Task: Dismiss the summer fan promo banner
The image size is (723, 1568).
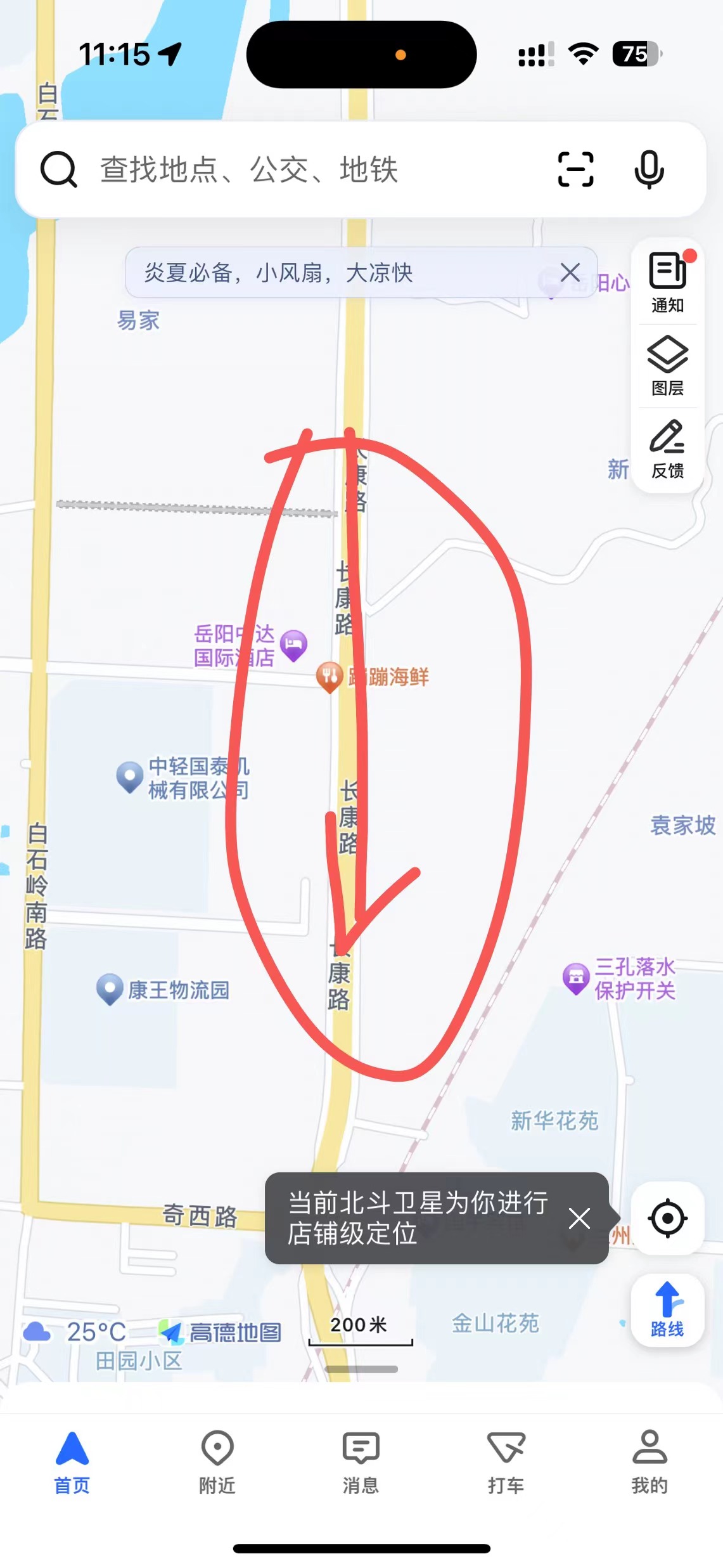Action: (x=570, y=273)
